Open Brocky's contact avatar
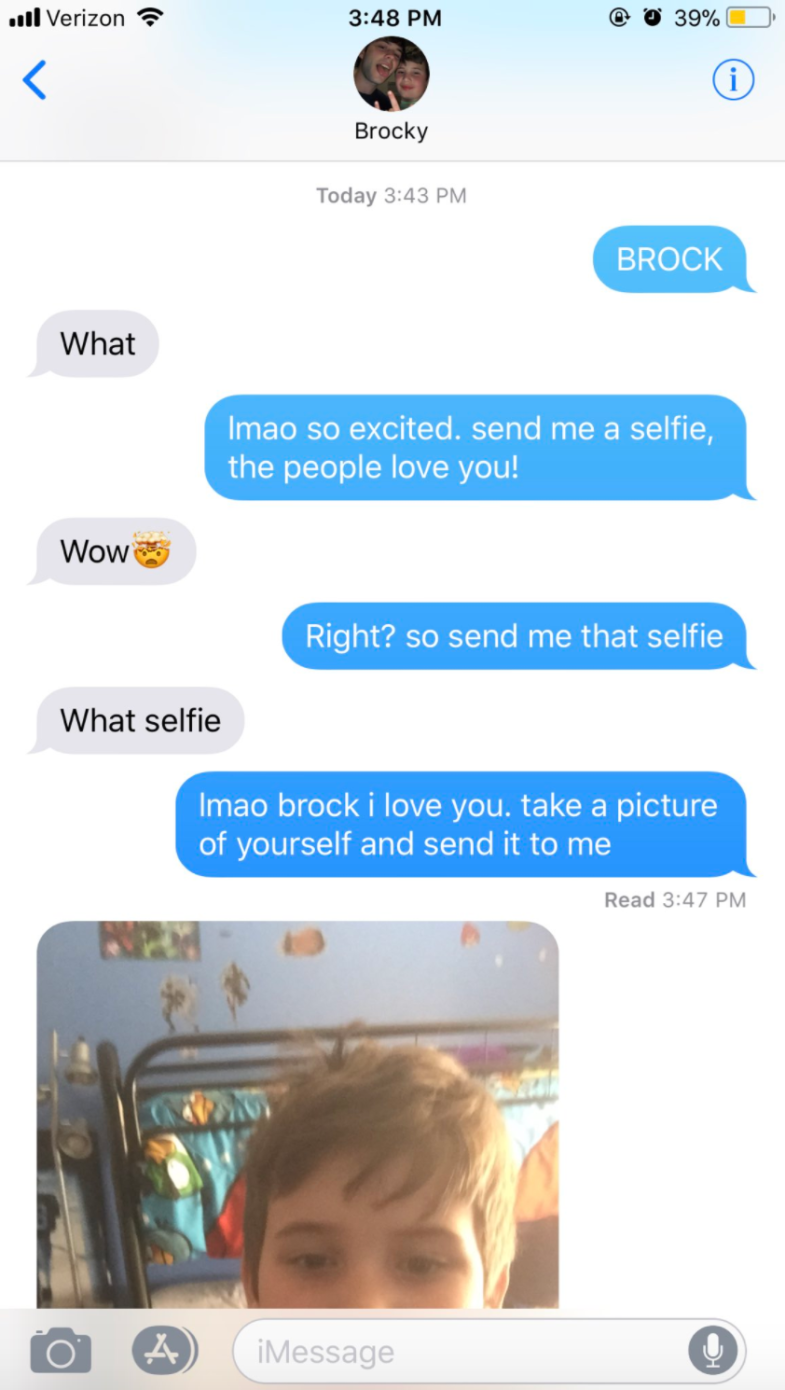This screenshot has width=785, height=1390. pos(391,75)
